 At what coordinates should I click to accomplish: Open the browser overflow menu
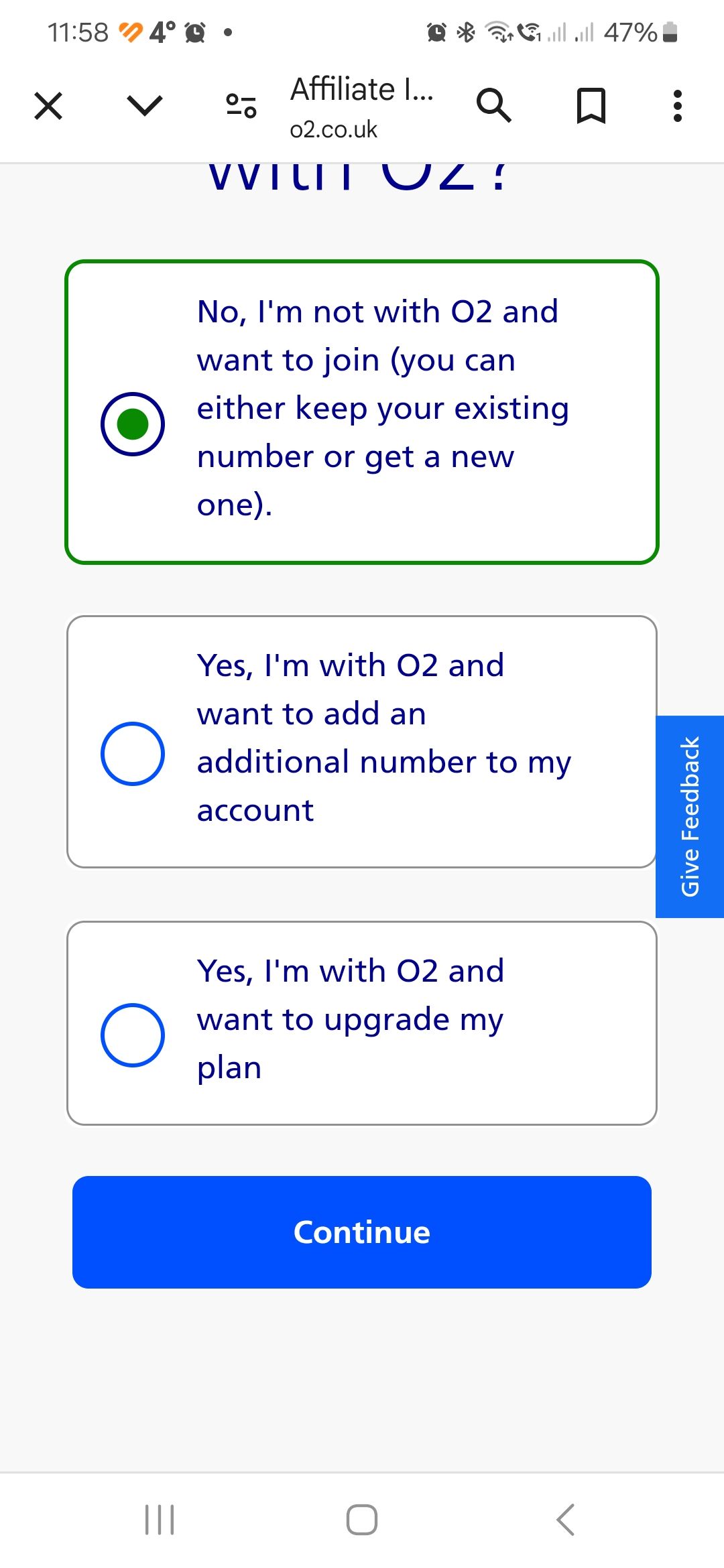pyautogui.click(x=677, y=105)
